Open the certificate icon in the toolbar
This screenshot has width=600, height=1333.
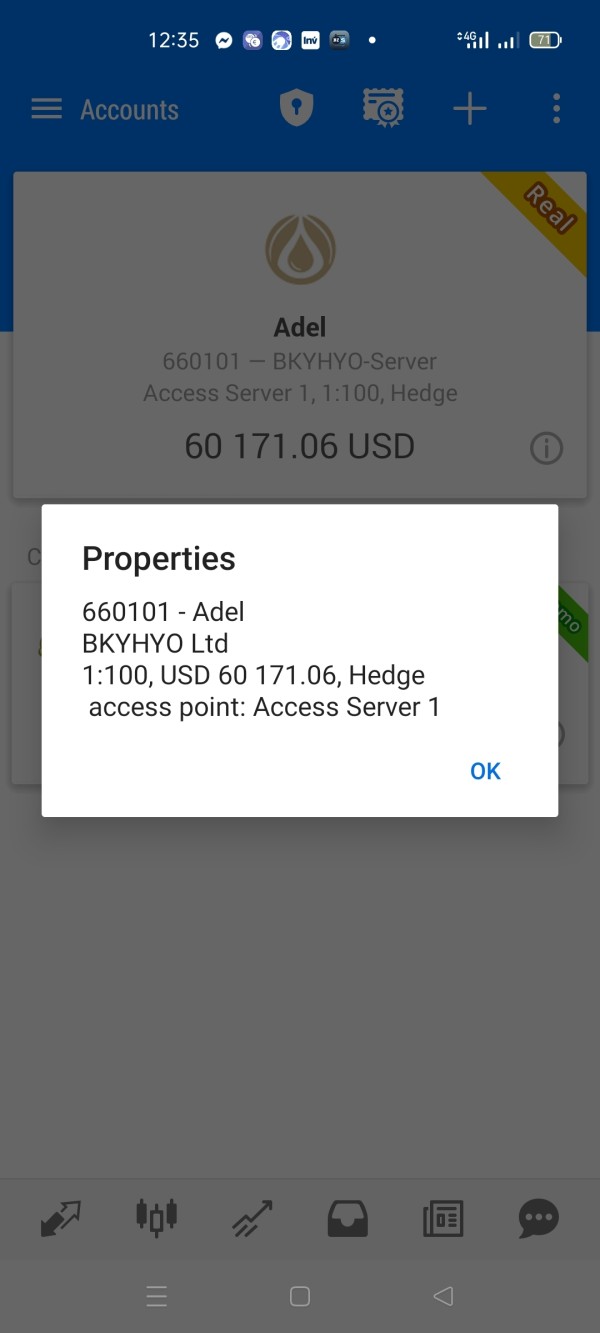pos(383,108)
